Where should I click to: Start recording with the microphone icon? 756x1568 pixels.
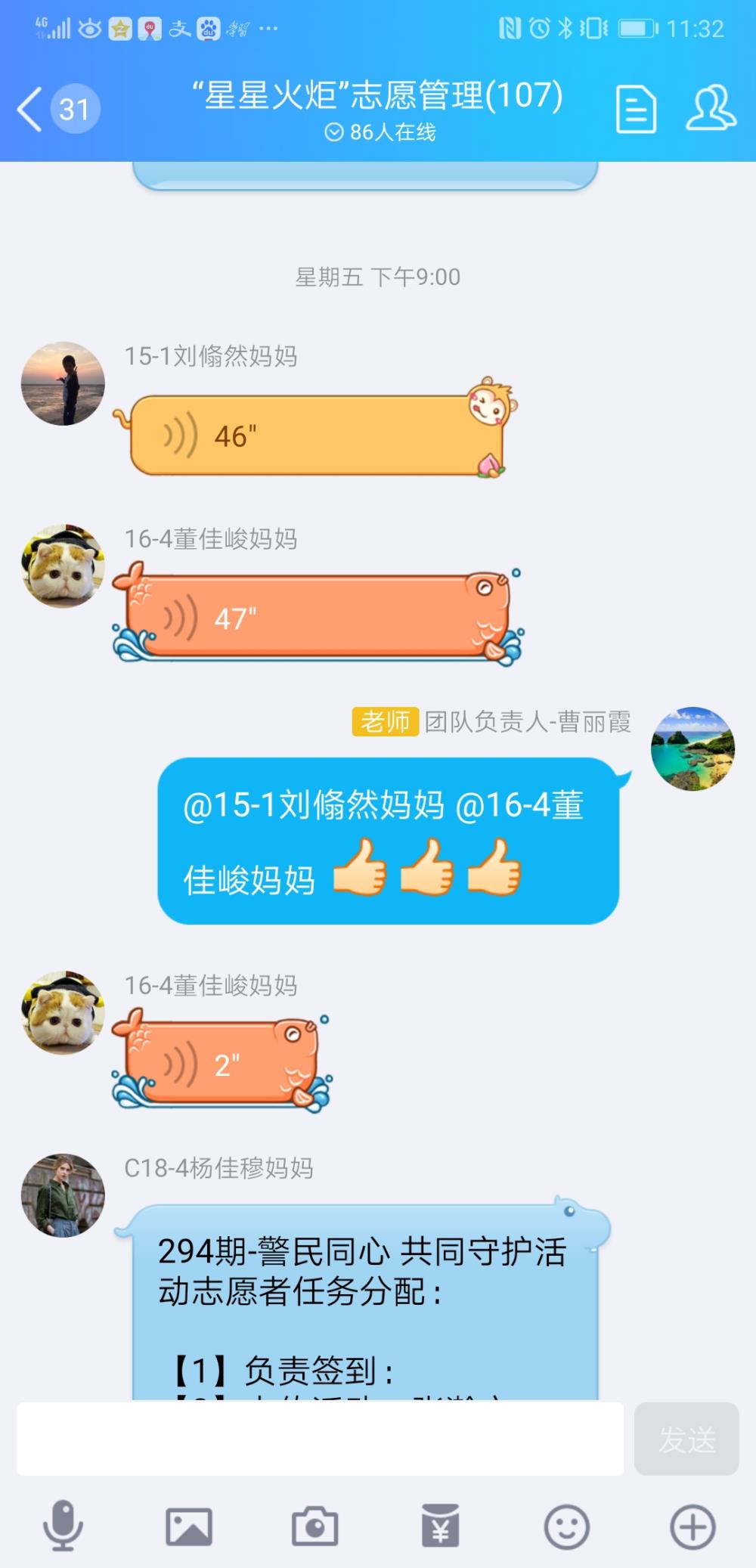click(x=63, y=1526)
